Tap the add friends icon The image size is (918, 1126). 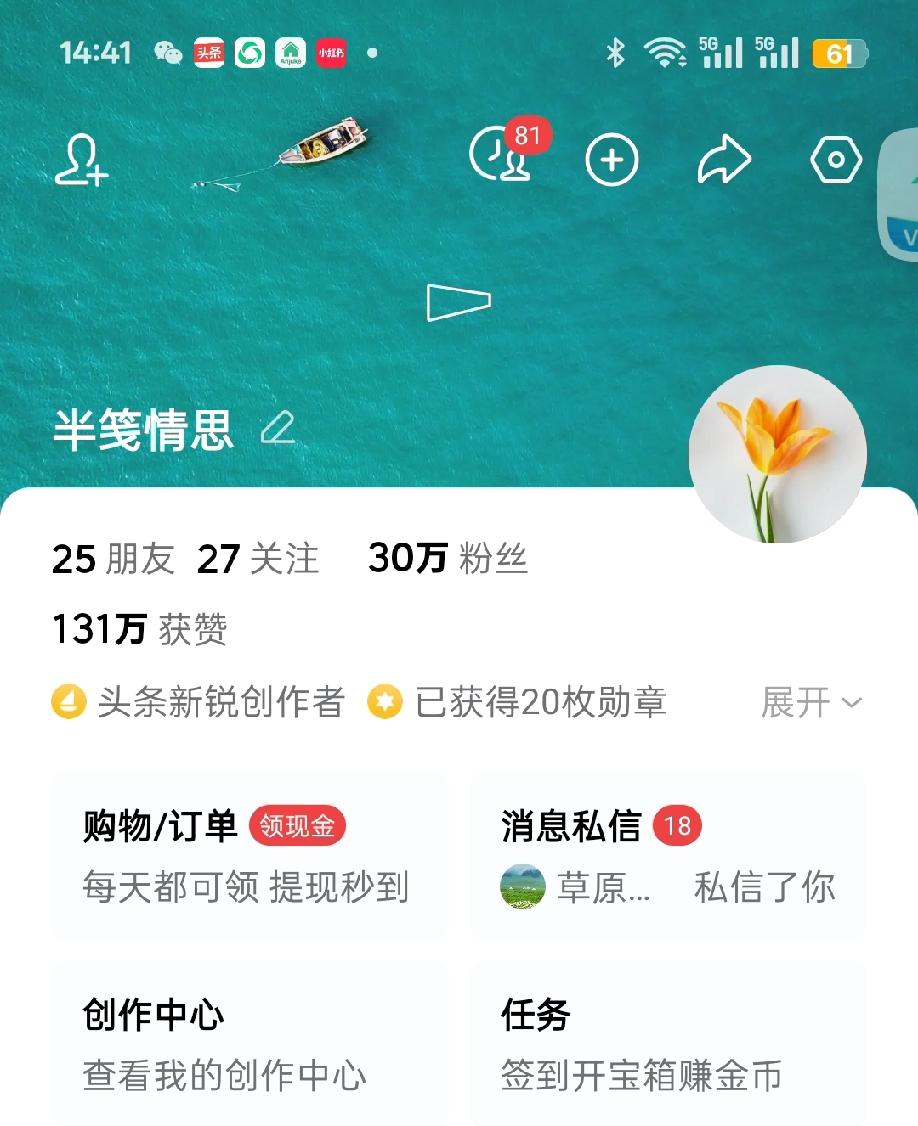[83, 158]
